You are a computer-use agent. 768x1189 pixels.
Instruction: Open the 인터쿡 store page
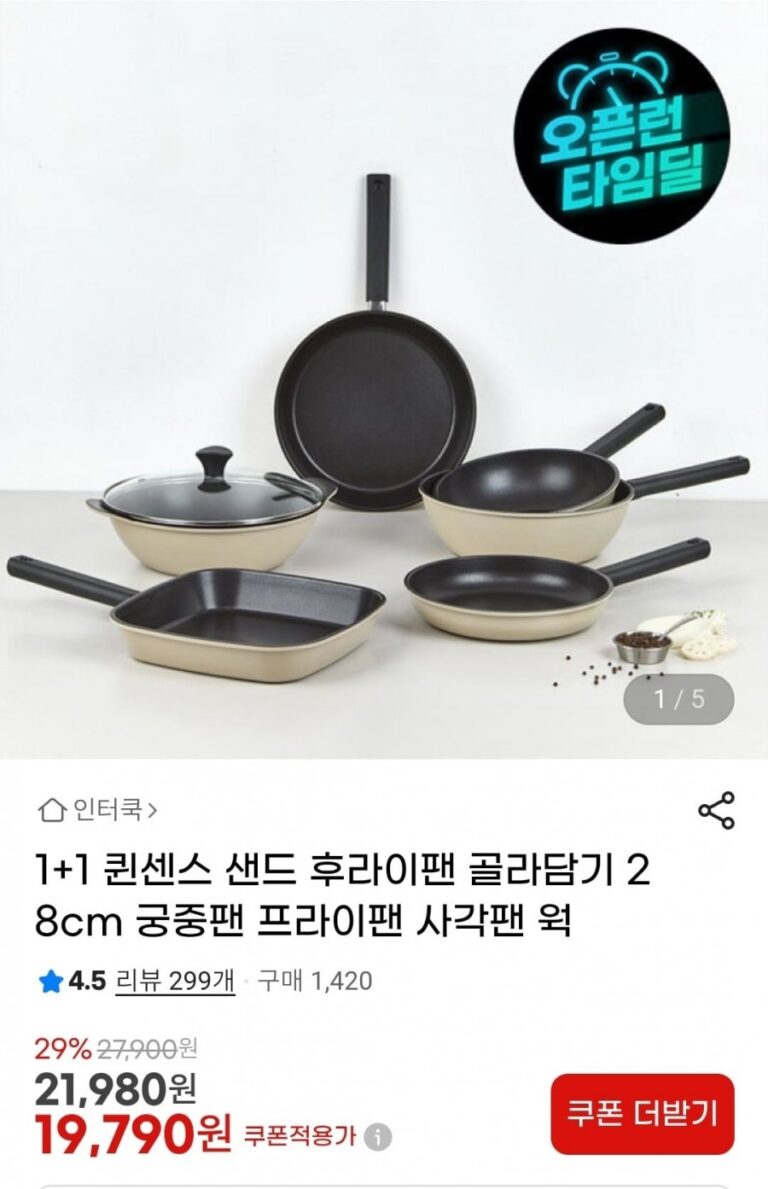97,809
